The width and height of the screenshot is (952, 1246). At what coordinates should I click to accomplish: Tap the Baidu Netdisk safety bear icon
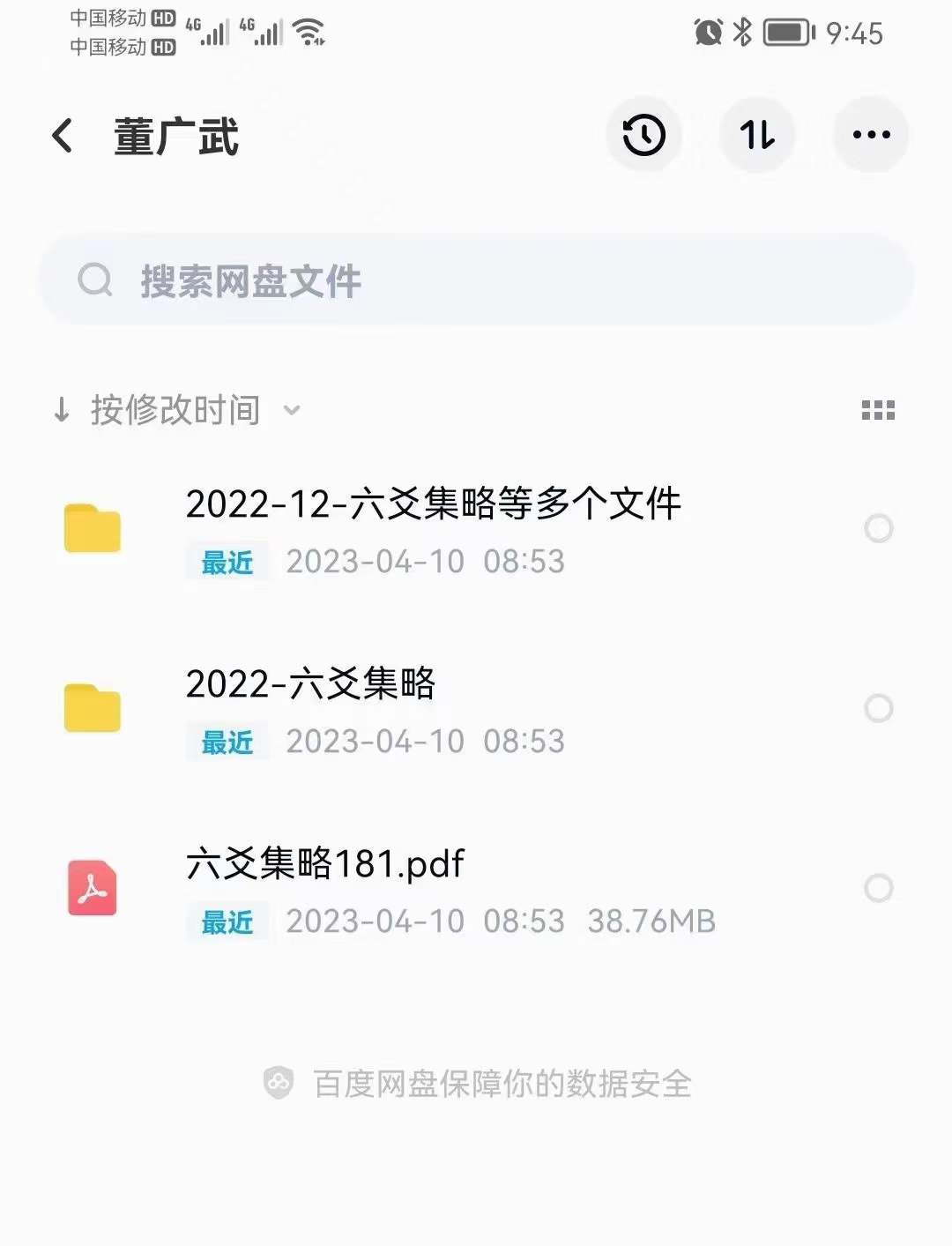tap(276, 1083)
